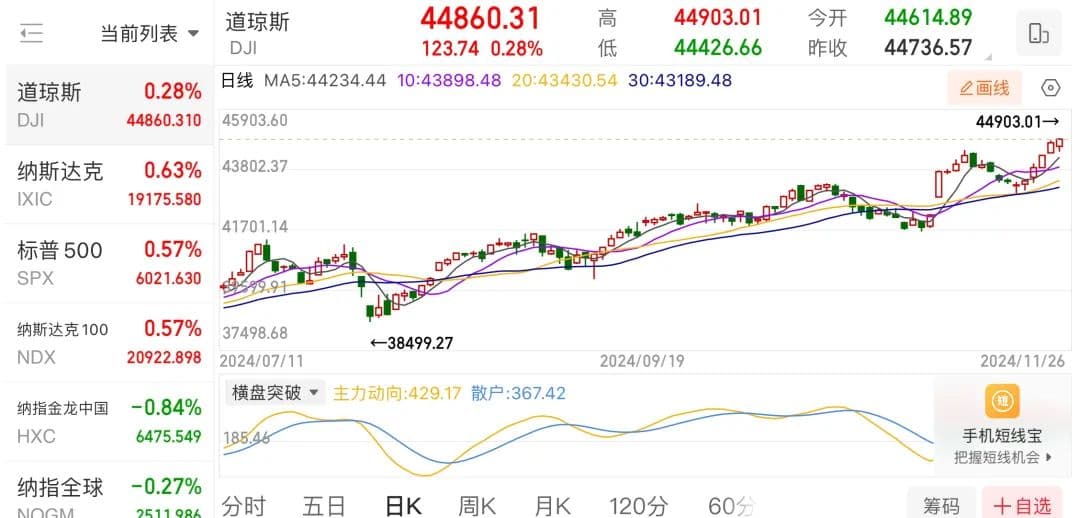Tap the 画线 drawing button
This screenshot has width=1080, height=518.
pos(985,88)
